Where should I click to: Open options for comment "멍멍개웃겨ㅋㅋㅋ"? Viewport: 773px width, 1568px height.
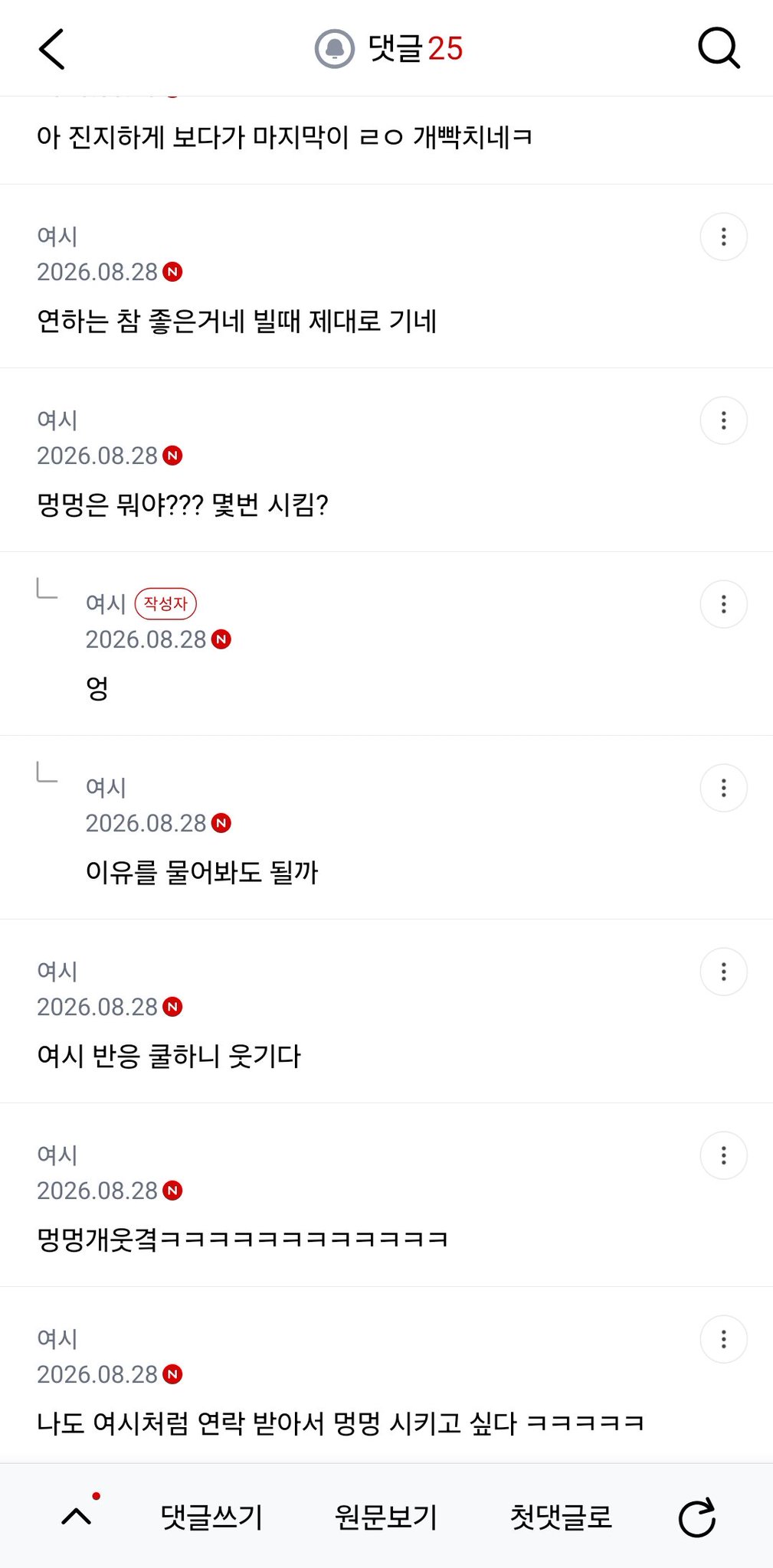[723, 1155]
